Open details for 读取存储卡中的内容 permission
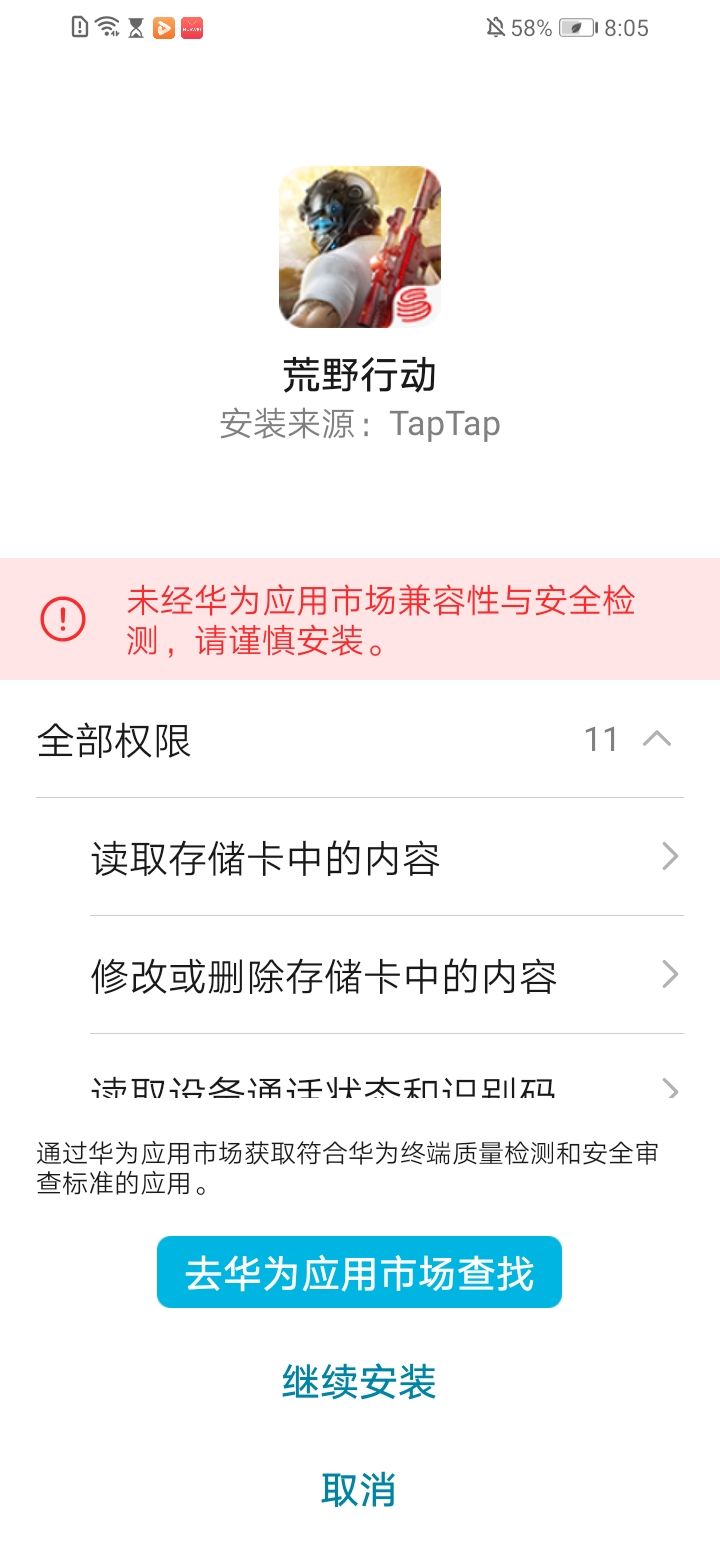 [x=360, y=858]
